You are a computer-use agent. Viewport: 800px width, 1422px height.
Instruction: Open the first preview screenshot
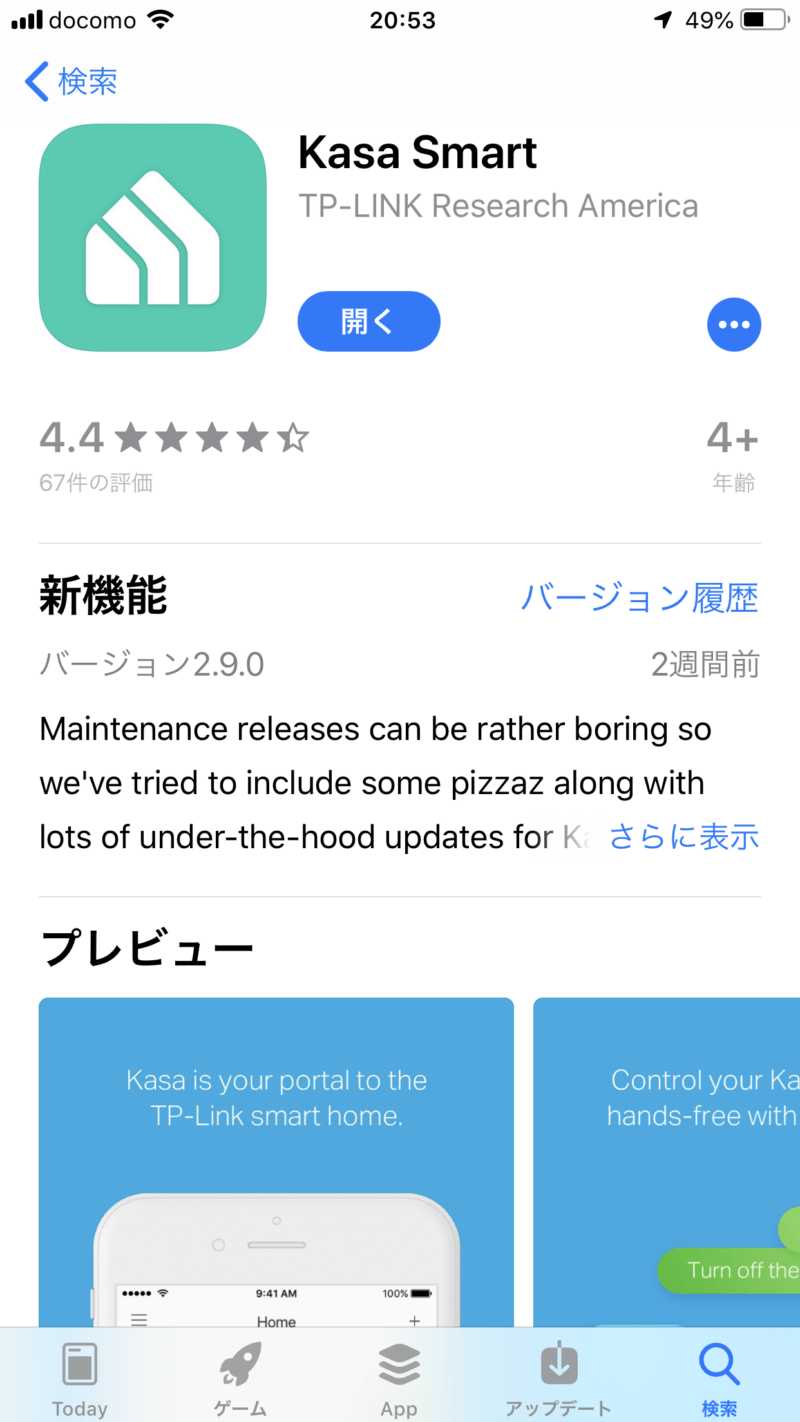(276, 1160)
